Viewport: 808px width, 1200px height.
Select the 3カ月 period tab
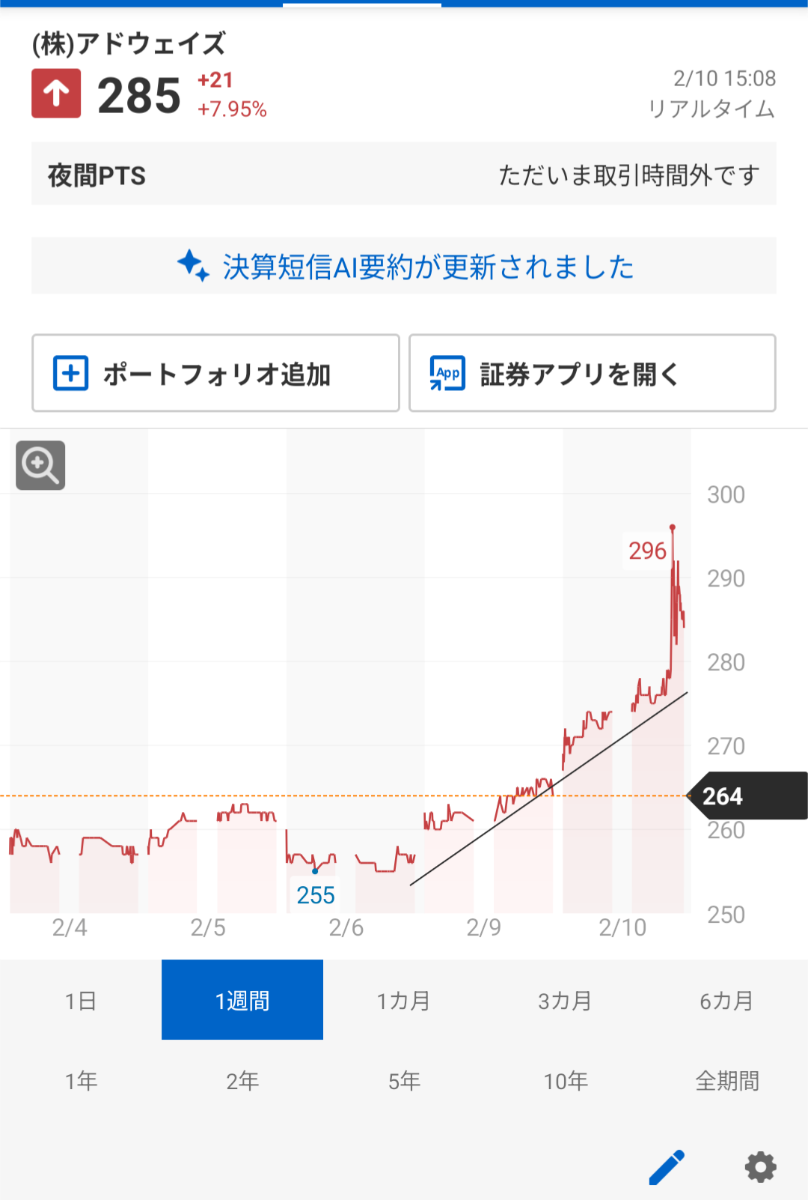[565, 999]
